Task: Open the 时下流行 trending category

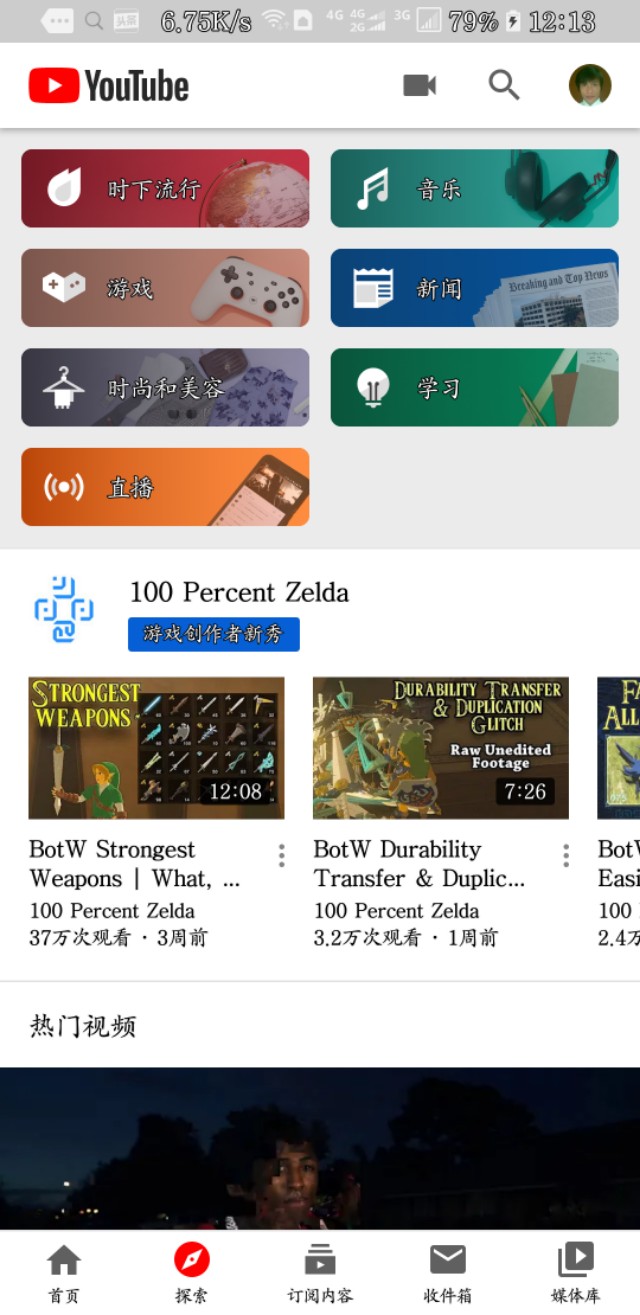Action: point(165,189)
